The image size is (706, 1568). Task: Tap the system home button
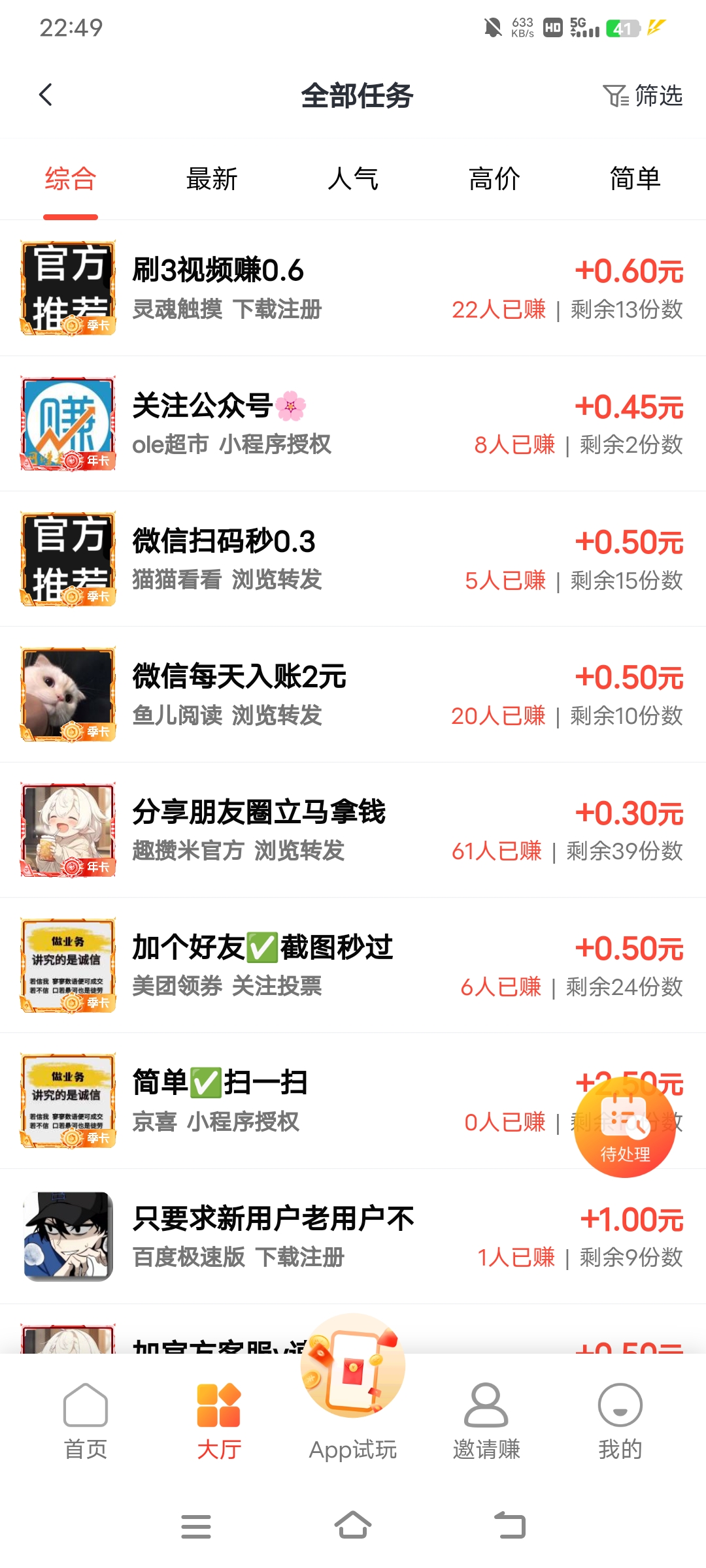353,1526
